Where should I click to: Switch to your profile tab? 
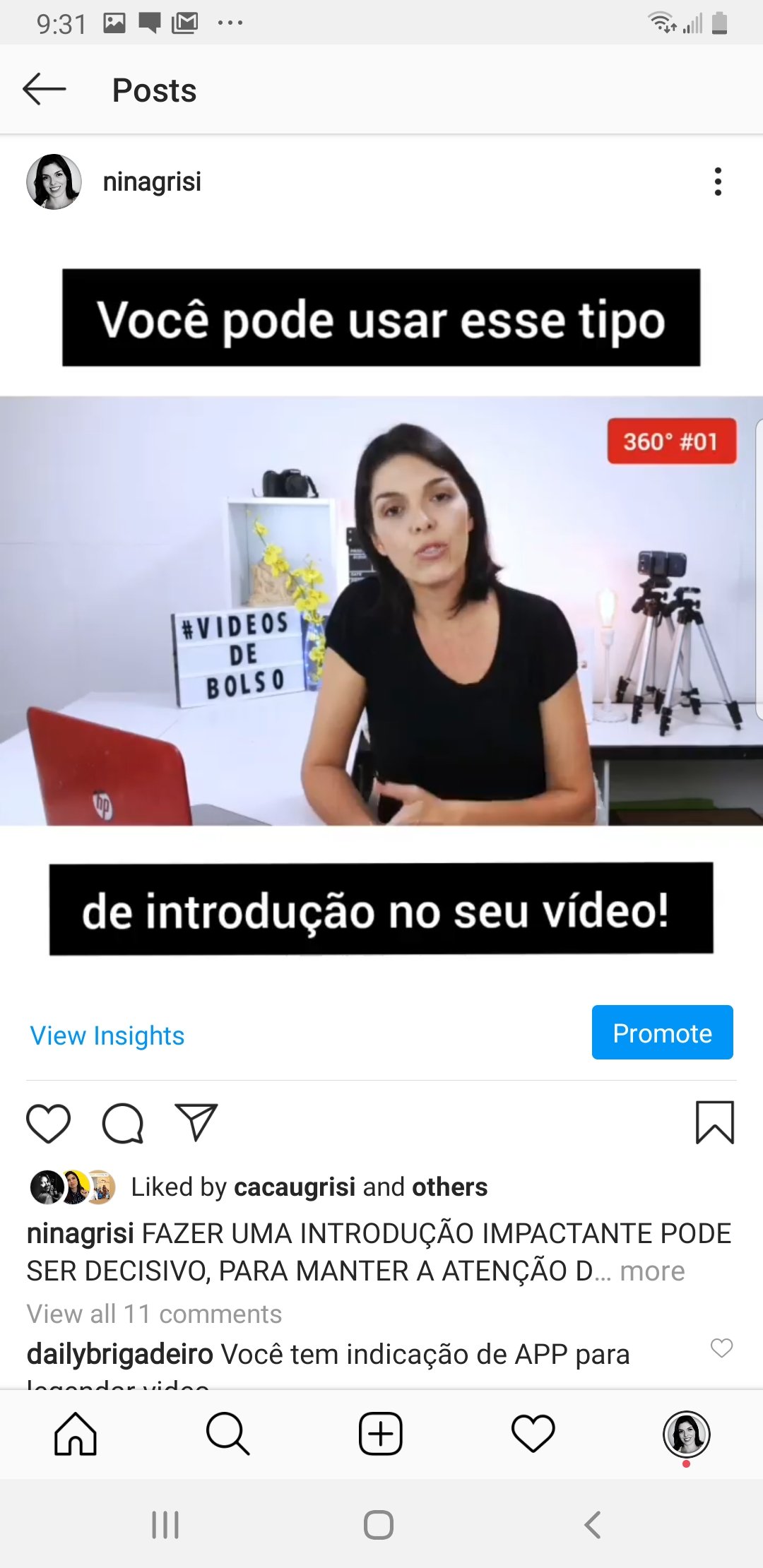pos(686,1434)
